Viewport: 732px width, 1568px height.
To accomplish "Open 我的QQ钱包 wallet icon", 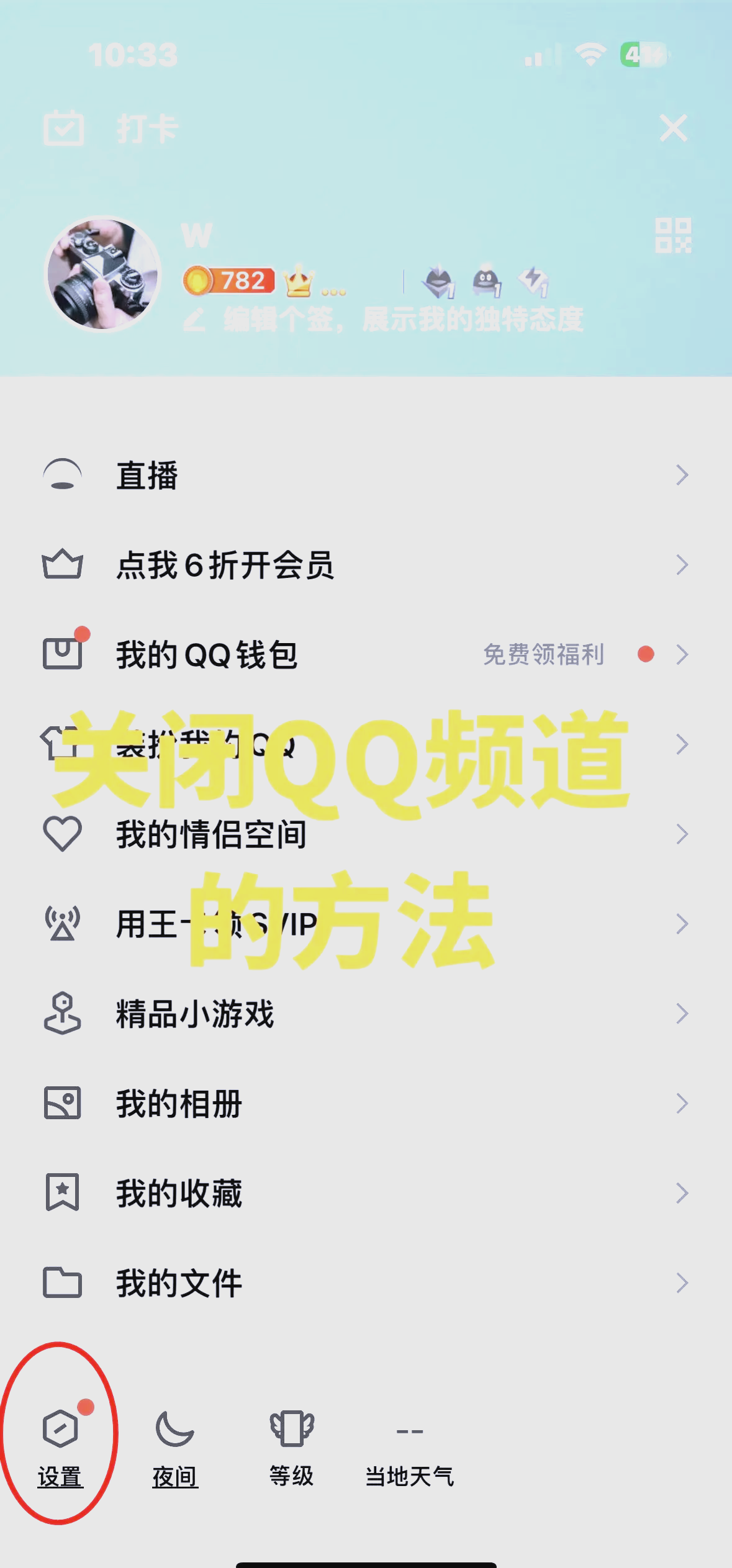I will 62,654.
